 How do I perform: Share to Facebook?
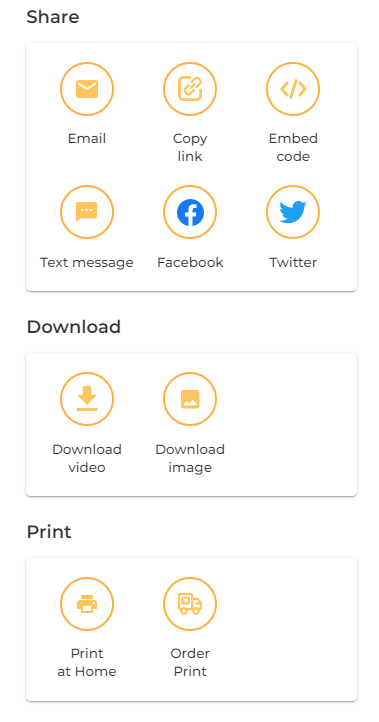tap(190, 212)
